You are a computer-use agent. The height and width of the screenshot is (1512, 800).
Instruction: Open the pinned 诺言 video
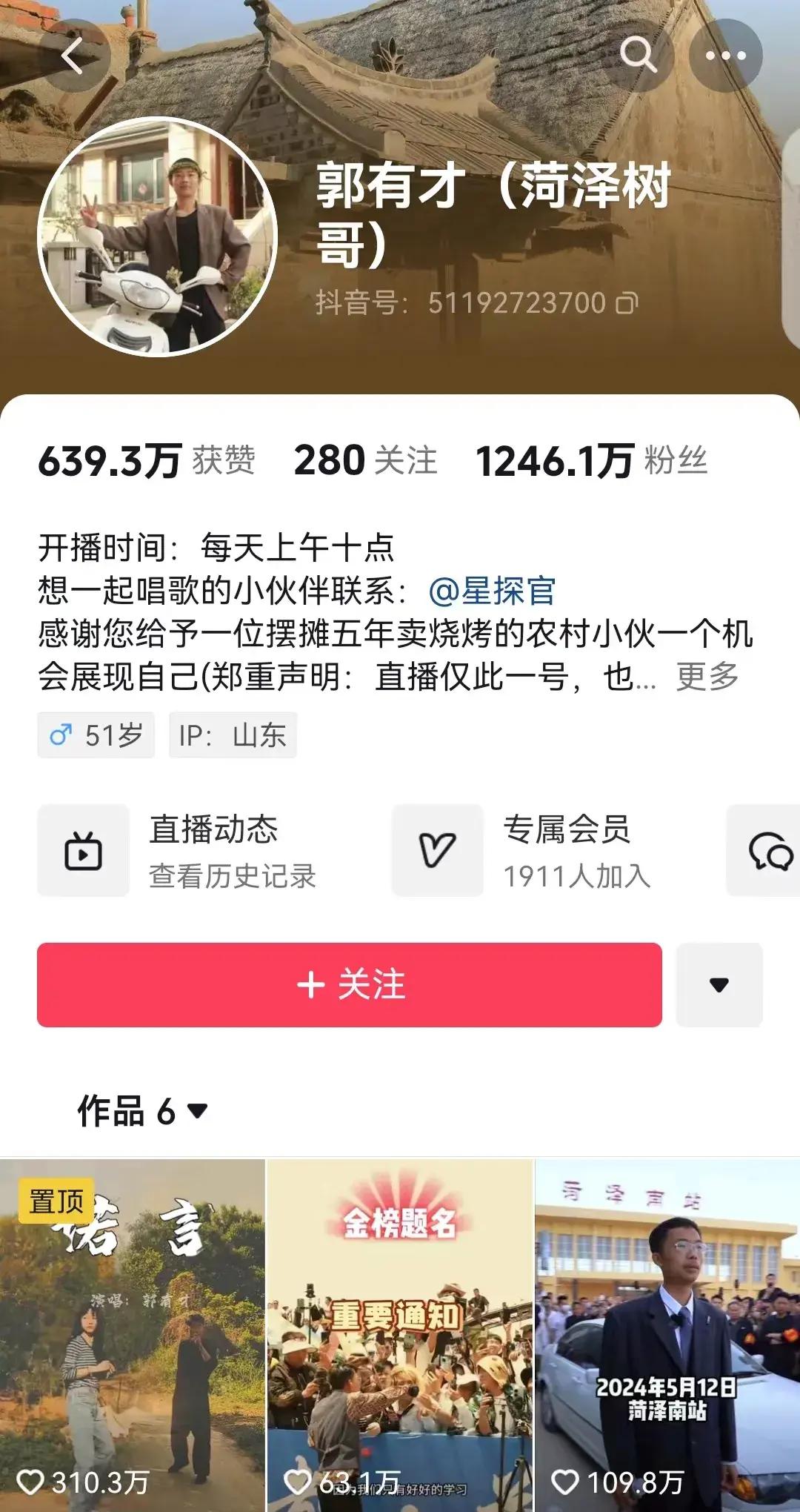point(132,1334)
